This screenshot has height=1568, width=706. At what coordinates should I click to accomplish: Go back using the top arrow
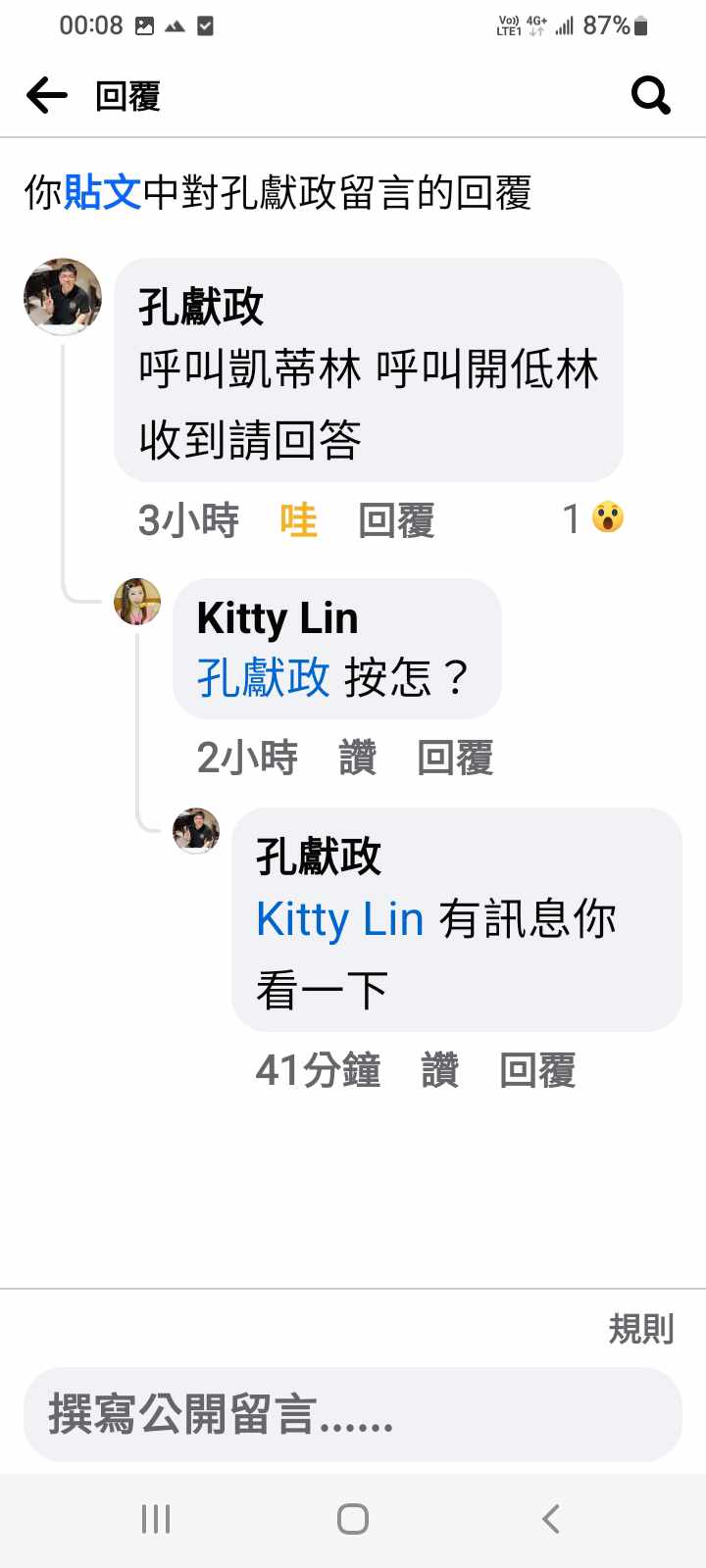coord(46,96)
